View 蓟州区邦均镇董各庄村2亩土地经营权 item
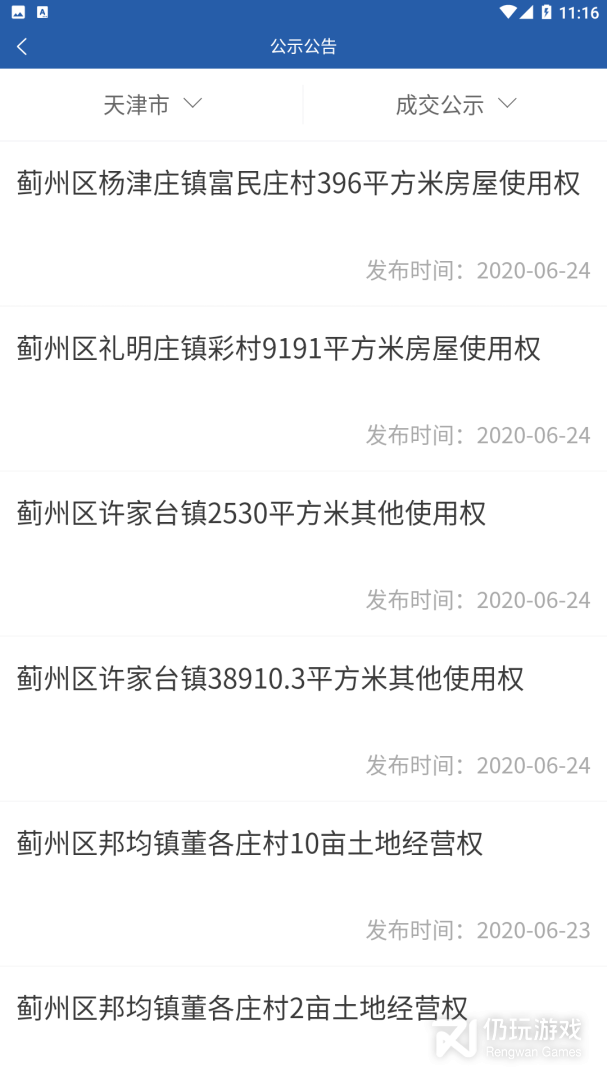607x1080 pixels. click(242, 1008)
